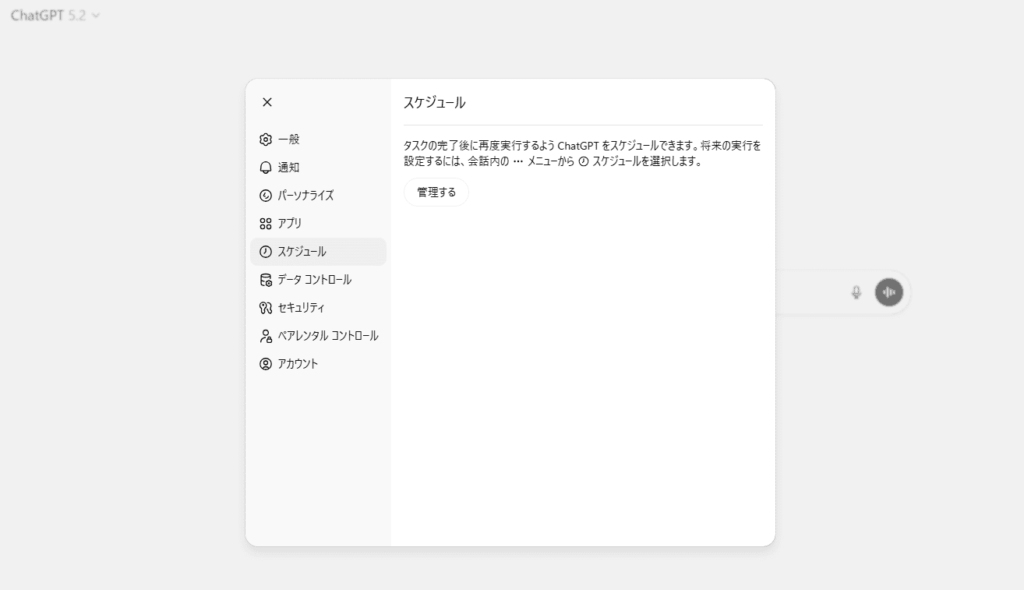Viewport: 1024px width, 590px height.
Task: Open the セキュリティ settings section
Action: point(300,307)
